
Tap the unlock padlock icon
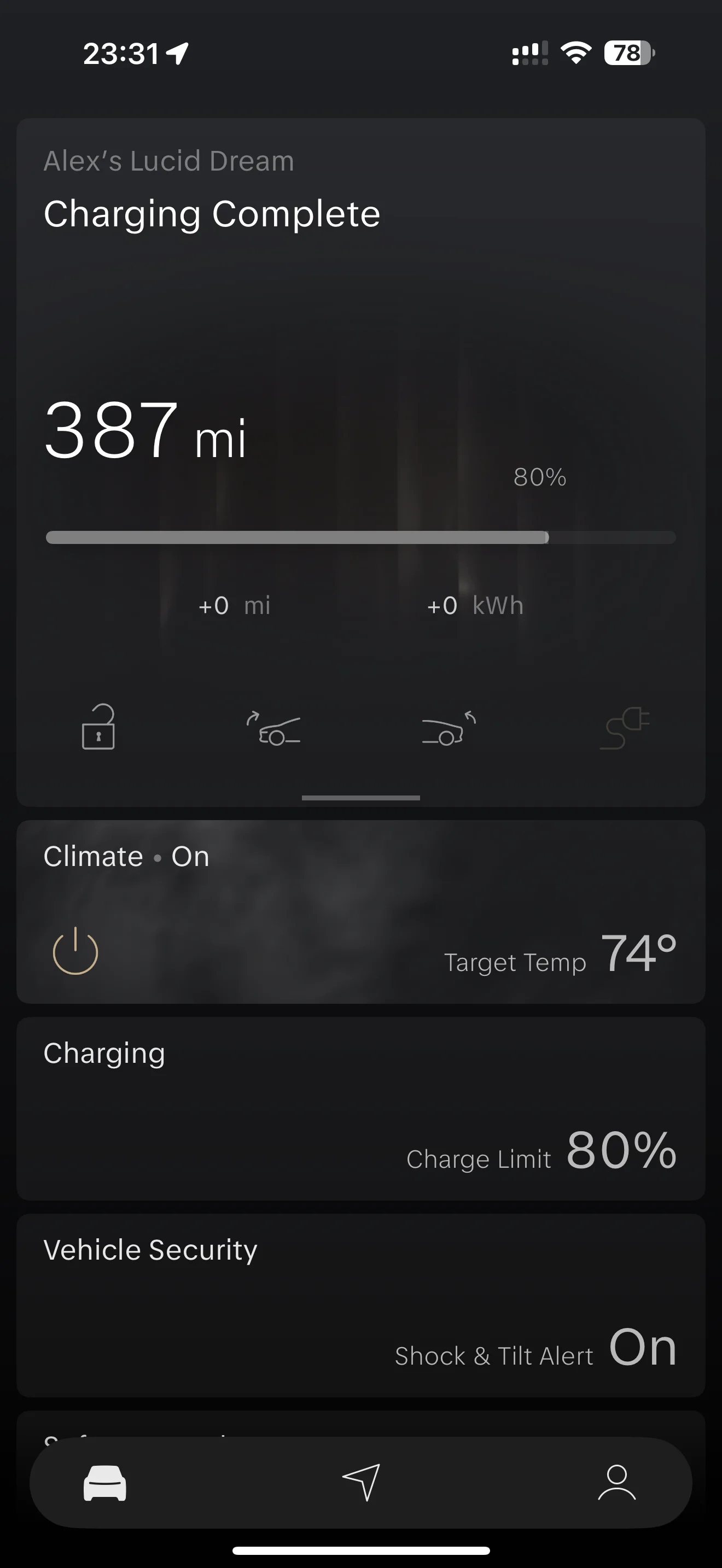[98, 727]
